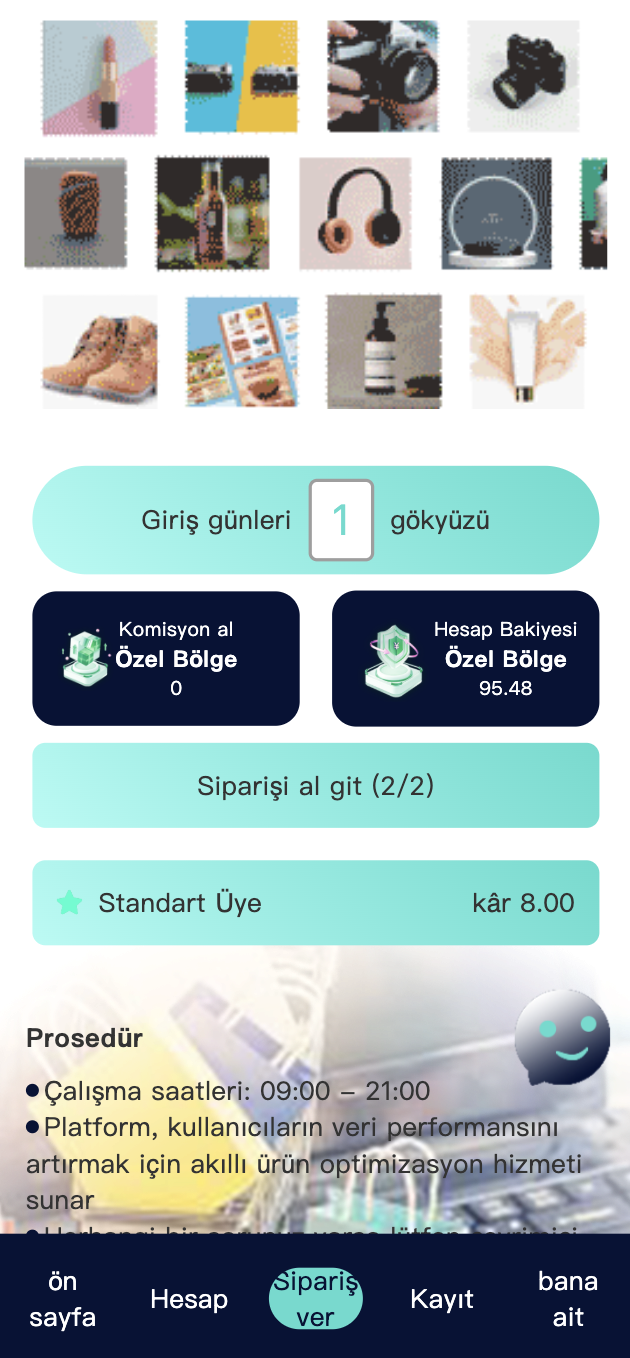The width and height of the screenshot is (630, 1358).
Task: Tap the Siparişi al git (2/2) button
Action: 315,785
